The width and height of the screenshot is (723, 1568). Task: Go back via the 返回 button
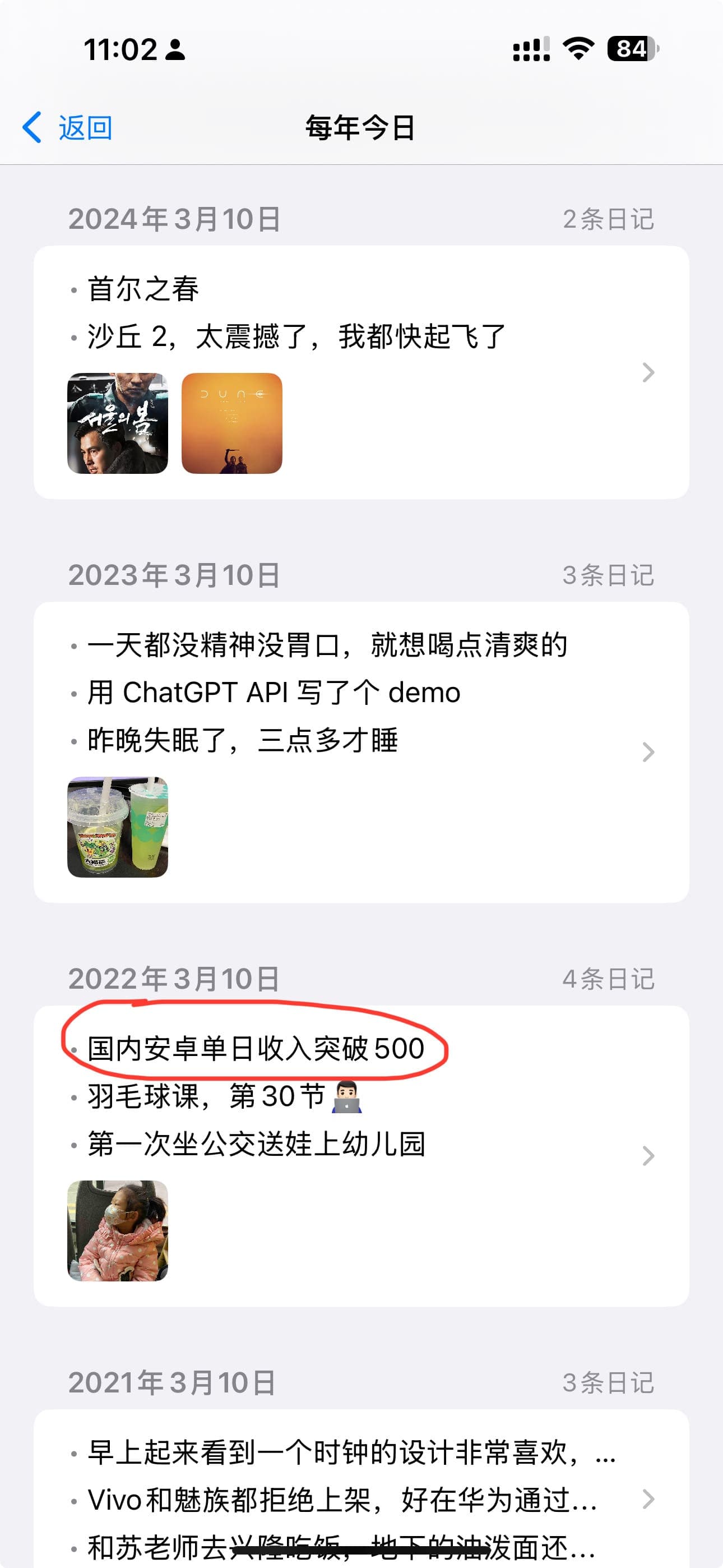coord(68,128)
